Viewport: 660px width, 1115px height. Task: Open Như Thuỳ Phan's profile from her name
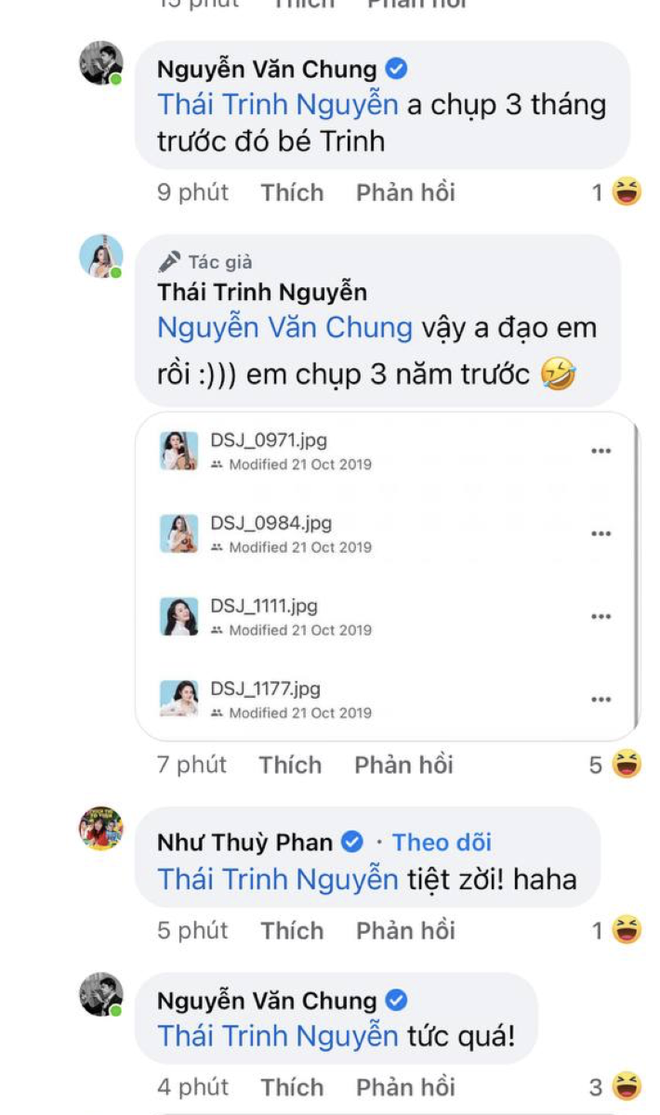click(x=245, y=842)
